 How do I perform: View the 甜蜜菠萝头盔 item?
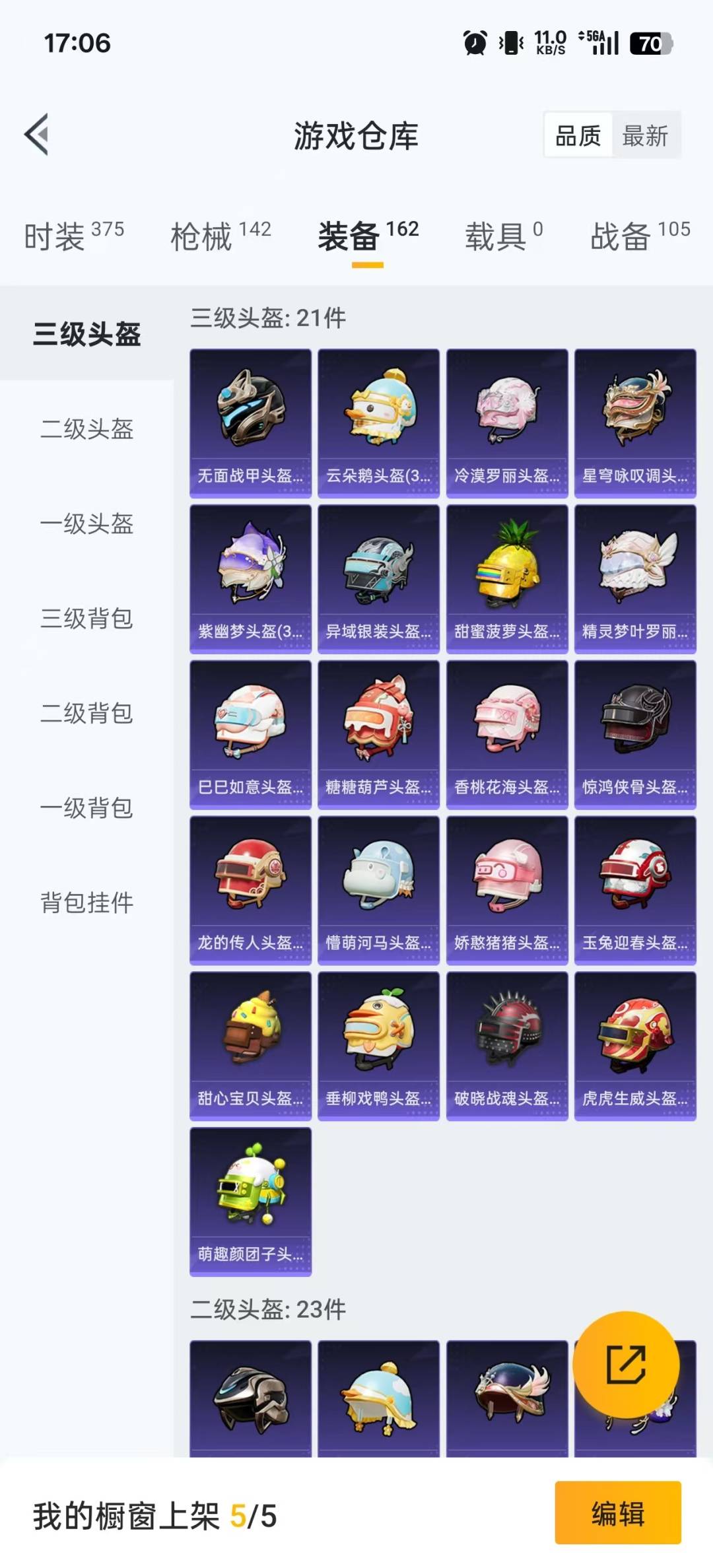point(506,579)
